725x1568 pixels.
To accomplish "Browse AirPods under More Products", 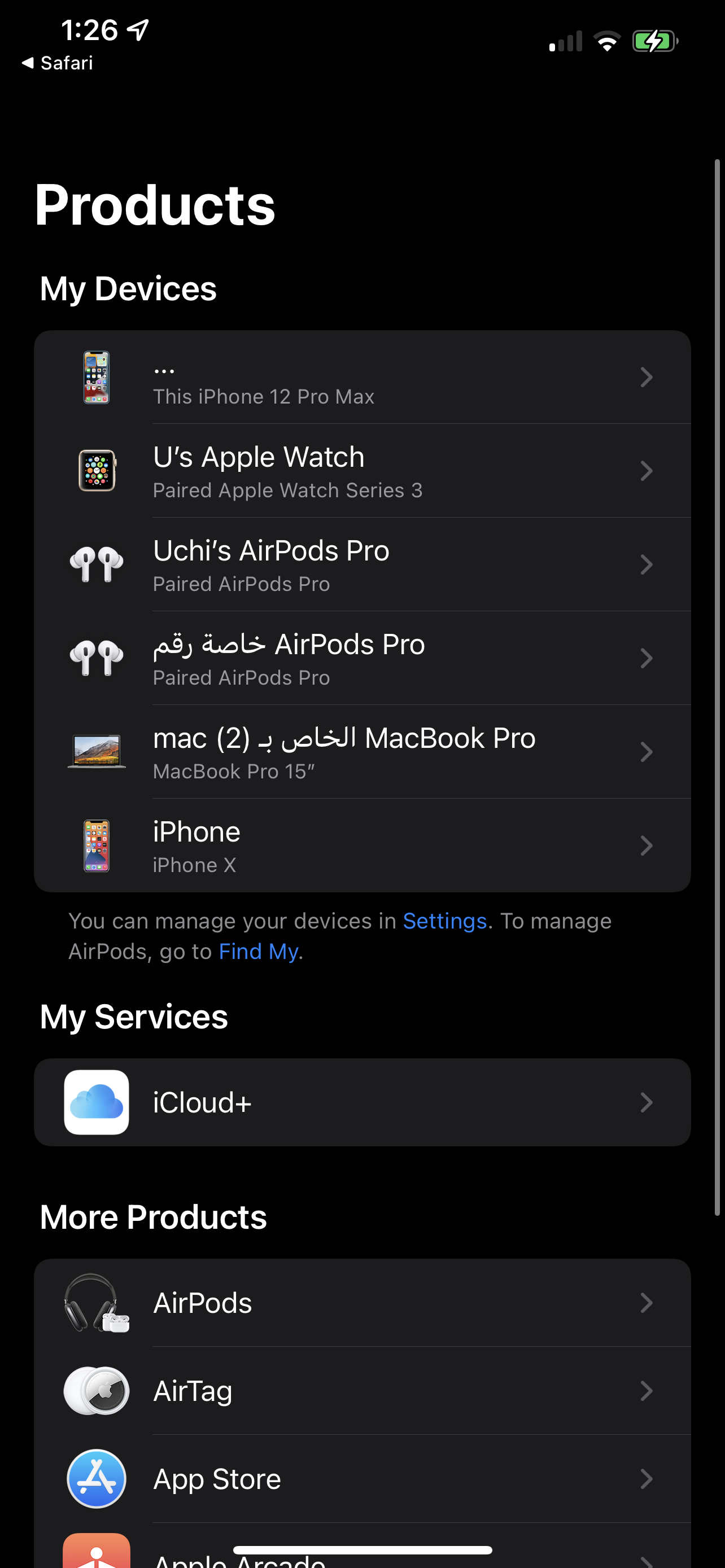I will click(362, 1303).
